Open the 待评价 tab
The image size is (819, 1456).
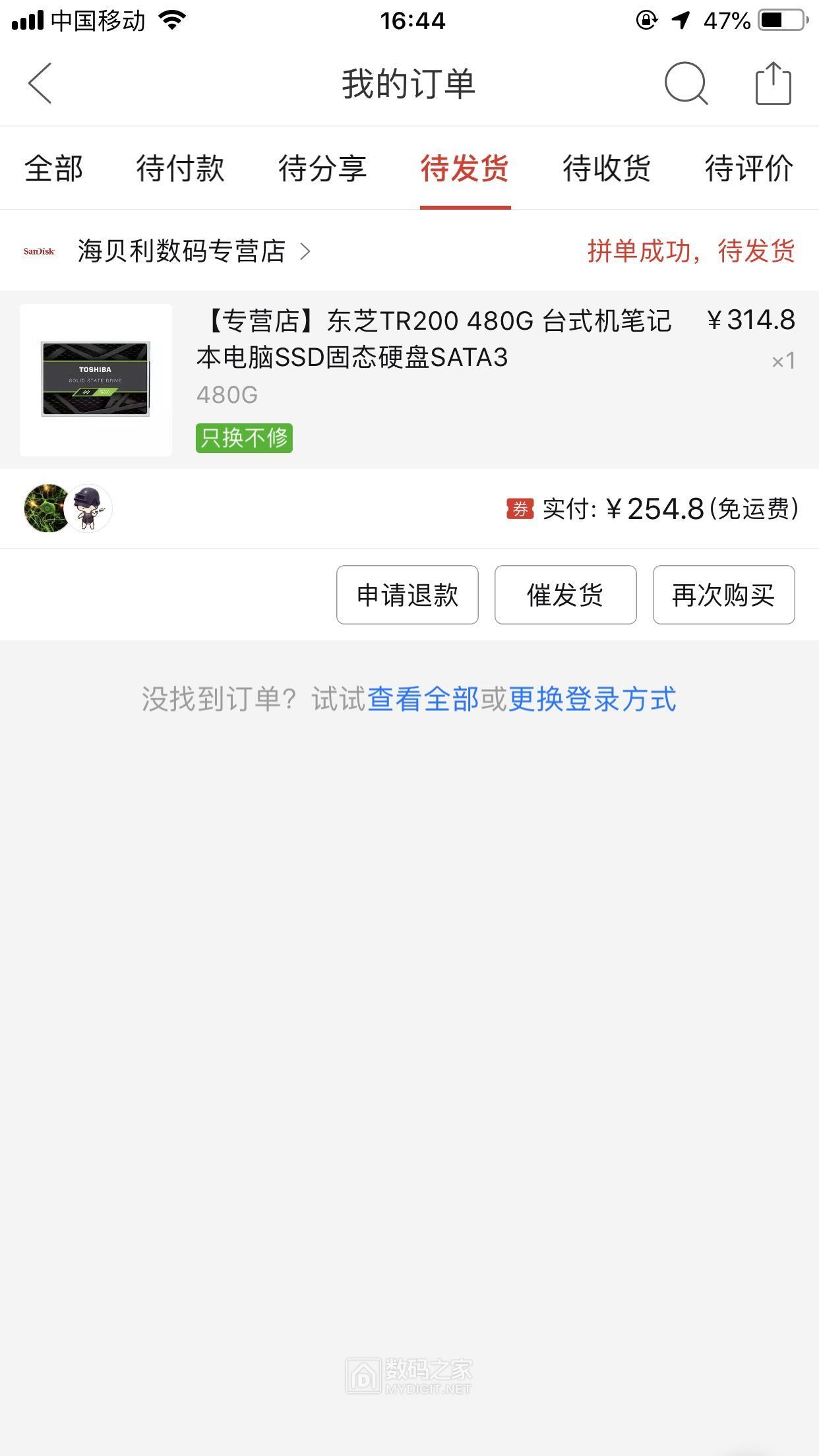click(x=748, y=168)
